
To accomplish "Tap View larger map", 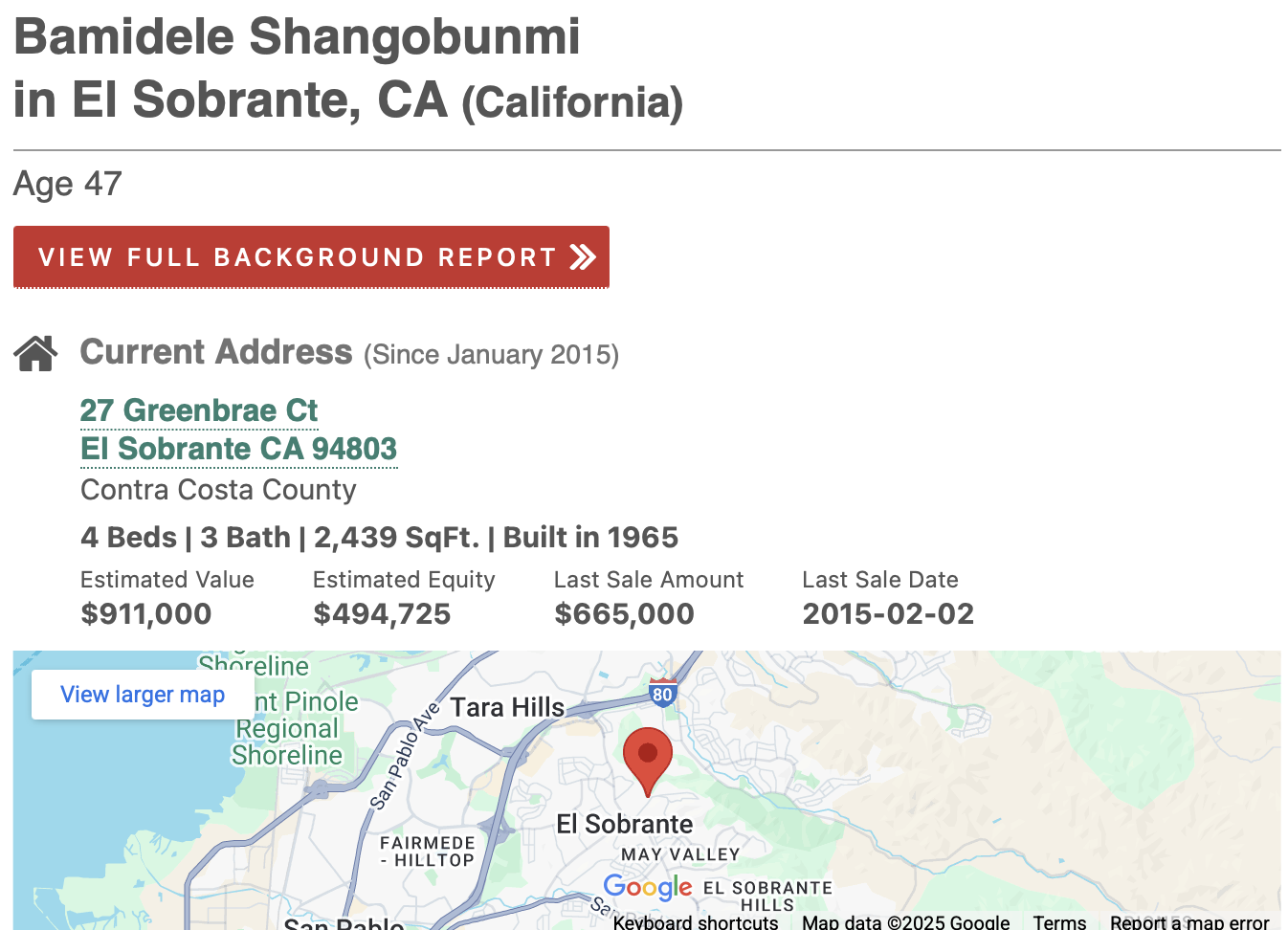I will click(143, 695).
